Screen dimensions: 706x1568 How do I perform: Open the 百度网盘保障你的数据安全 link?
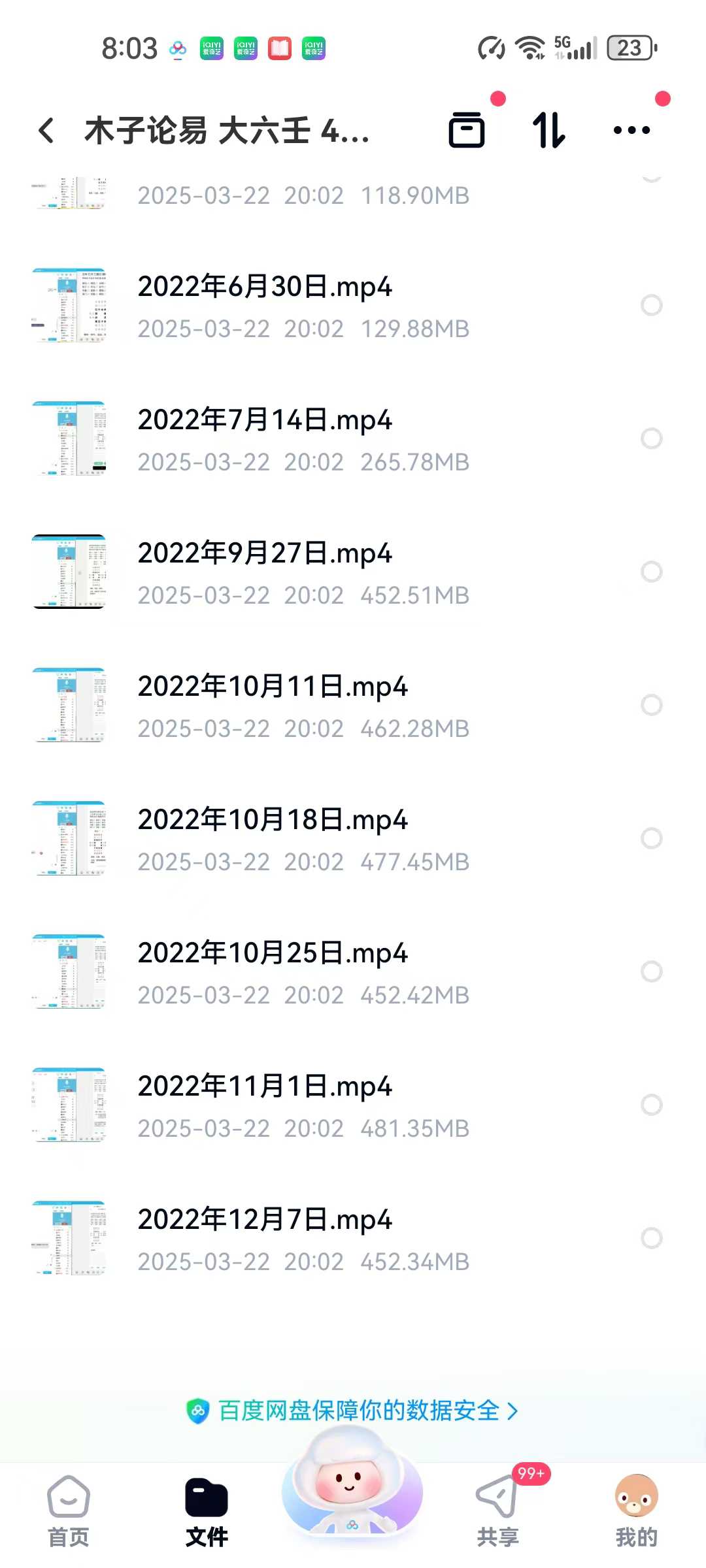click(353, 1411)
